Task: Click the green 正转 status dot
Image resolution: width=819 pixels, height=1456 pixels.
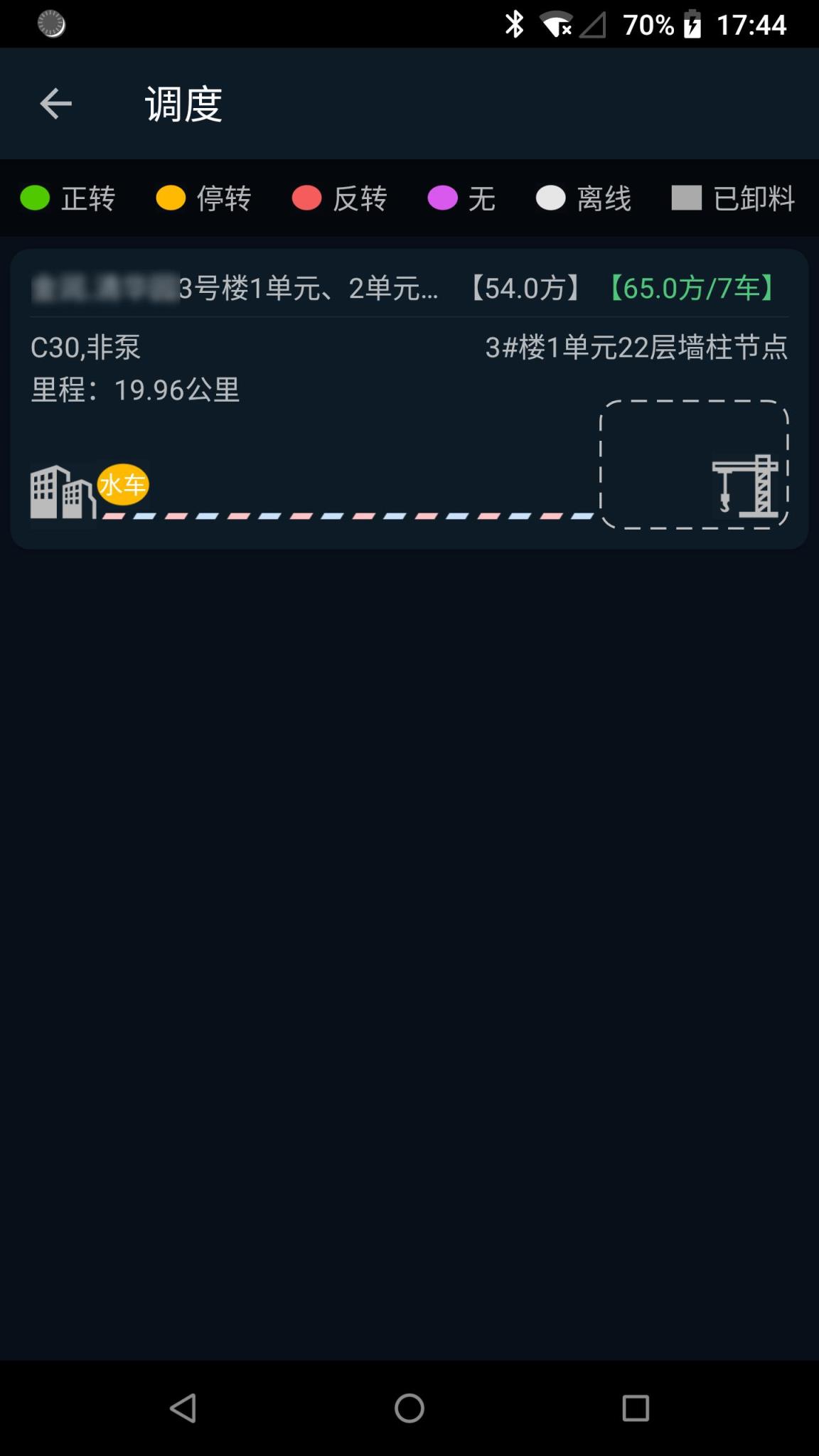Action: pyautogui.click(x=34, y=198)
